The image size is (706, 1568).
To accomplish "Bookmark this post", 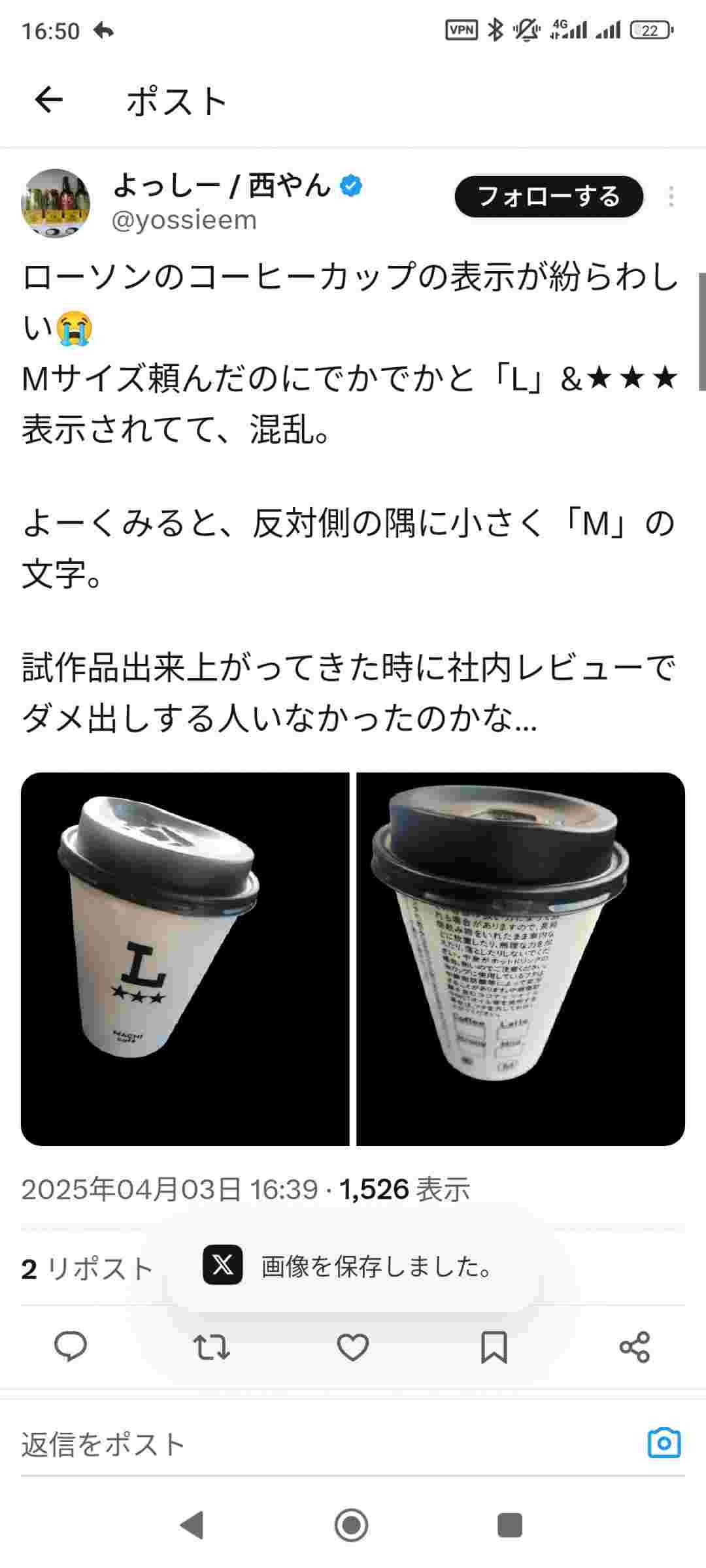I will click(494, 1347).
